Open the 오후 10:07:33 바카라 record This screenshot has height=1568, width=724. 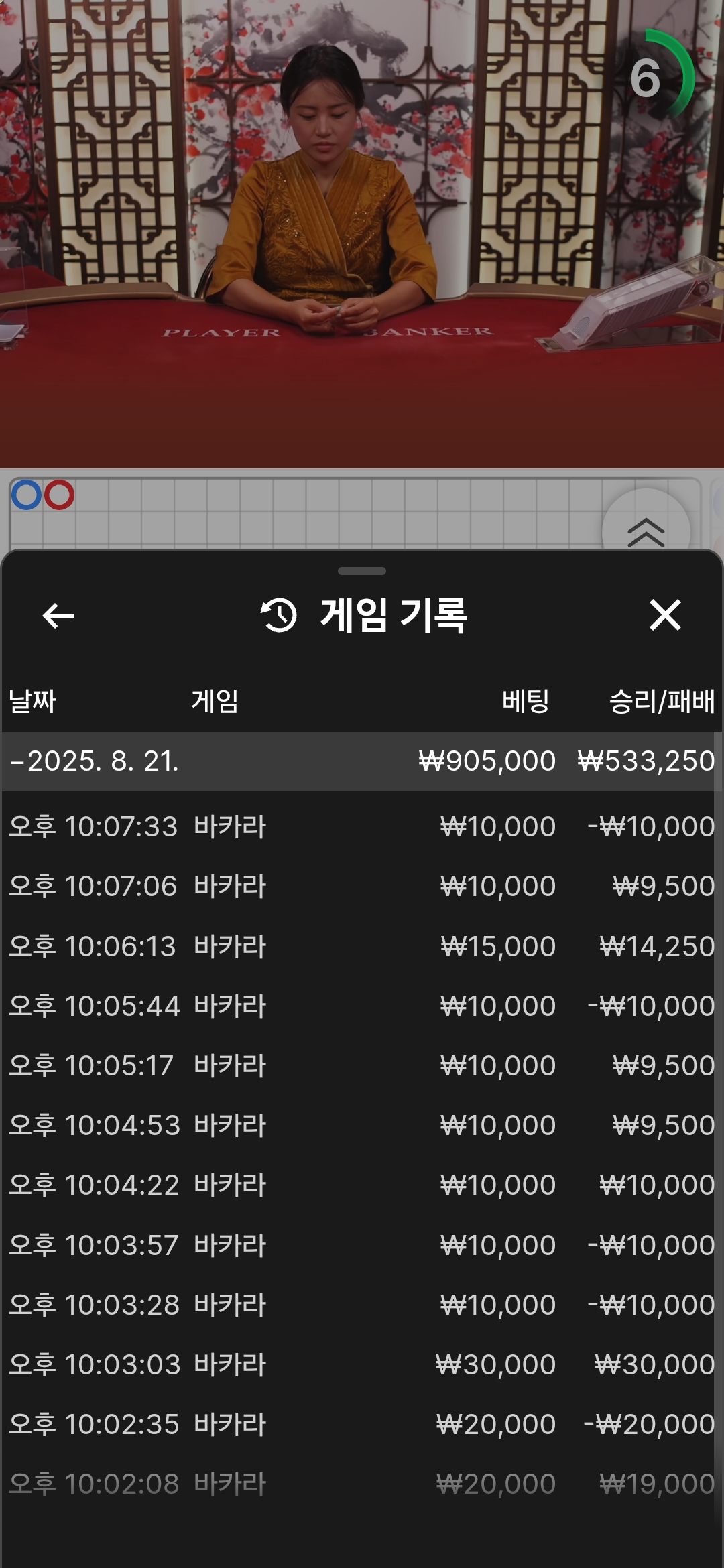[362, 826]
